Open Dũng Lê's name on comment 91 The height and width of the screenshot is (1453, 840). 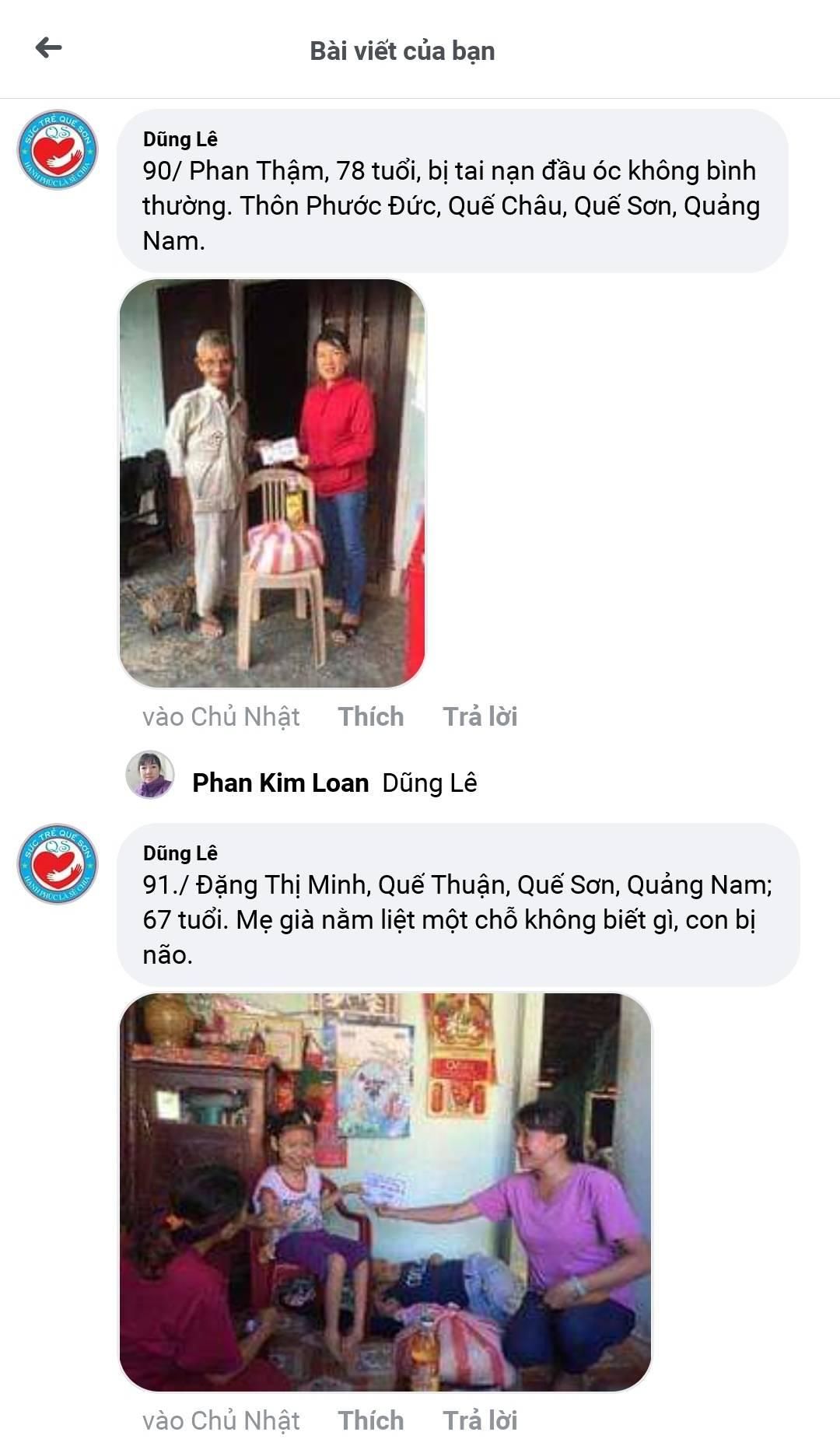click(x=180, y=853)
